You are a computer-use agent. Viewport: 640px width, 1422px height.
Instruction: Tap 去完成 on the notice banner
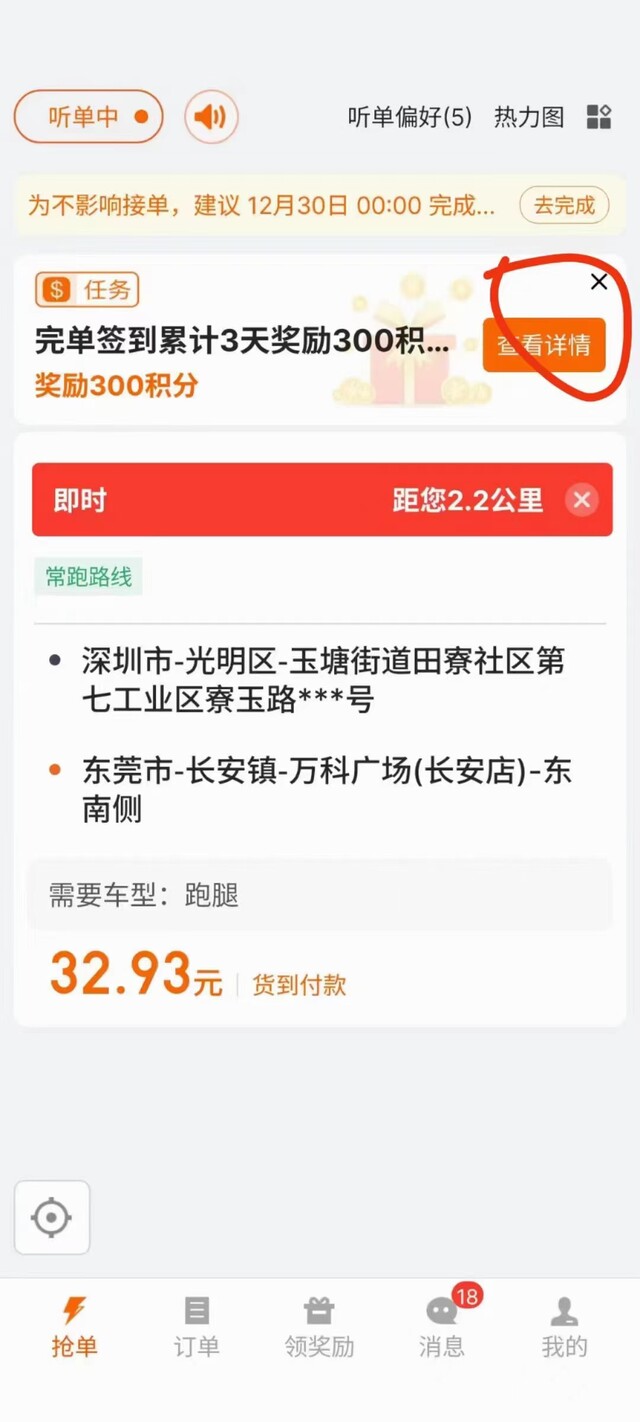pyautogui.click(x=564, y=205)
